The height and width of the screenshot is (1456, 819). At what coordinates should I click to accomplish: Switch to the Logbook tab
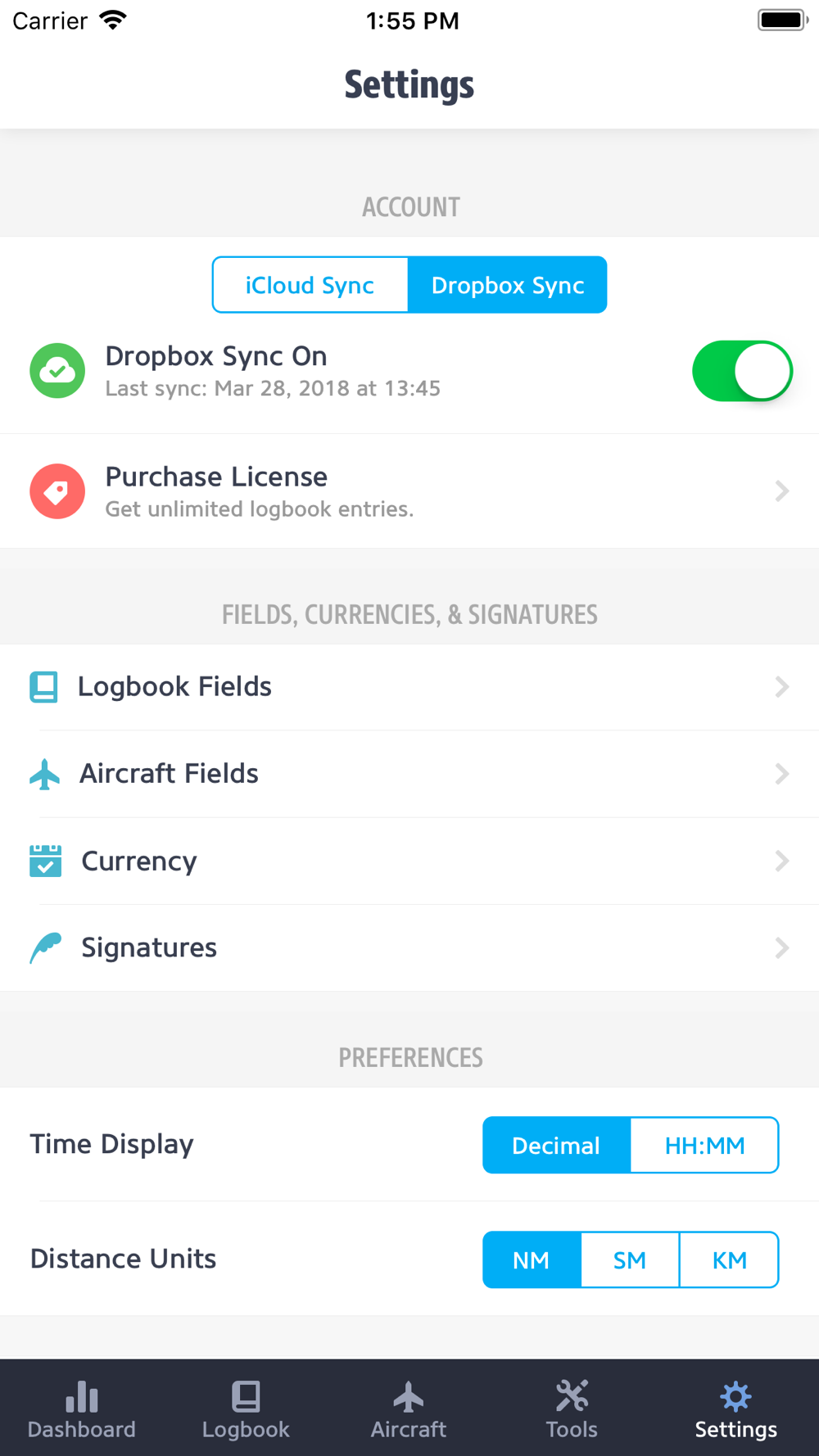(x=246, y=1409)
